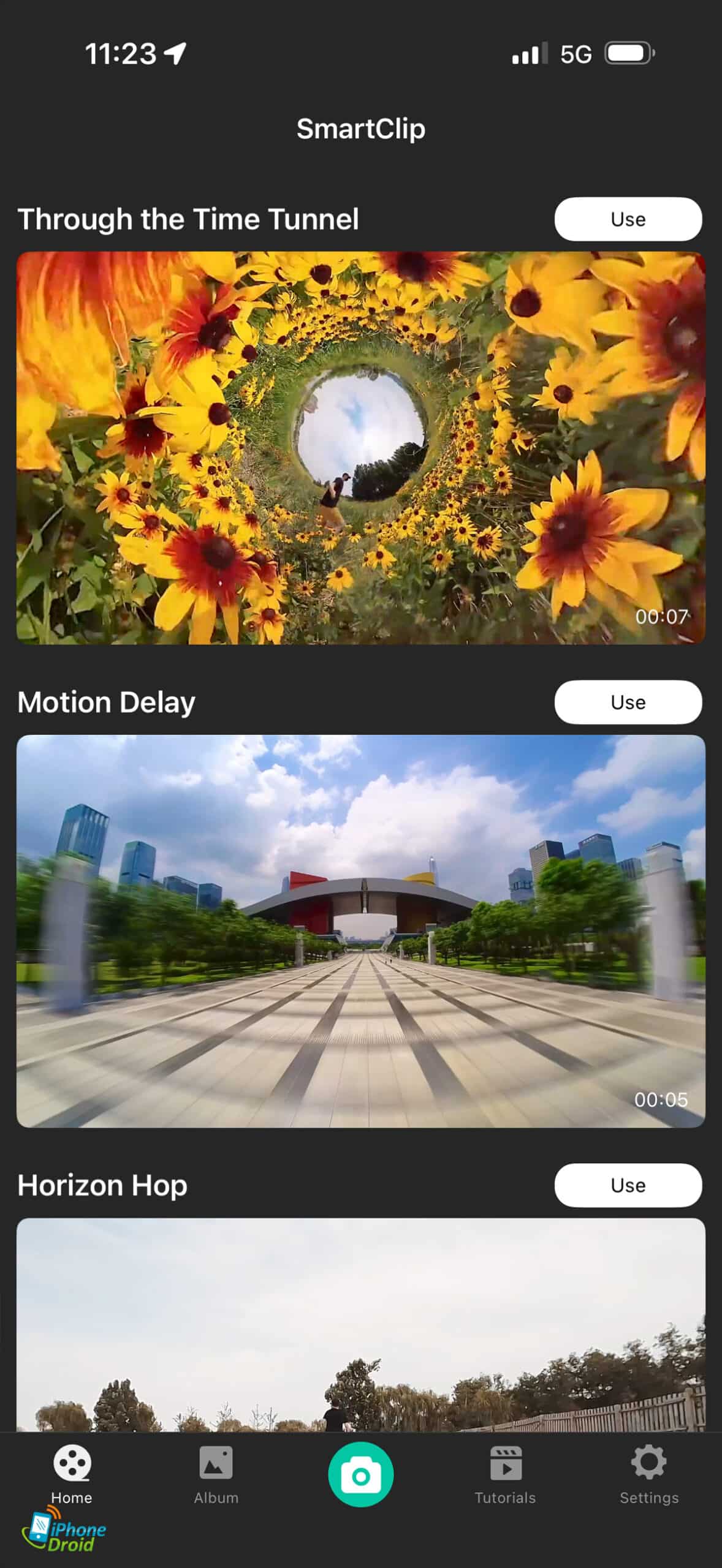Use the Through the Time Tunnel template
722x1568 pixels.
(x=628, y=219)
